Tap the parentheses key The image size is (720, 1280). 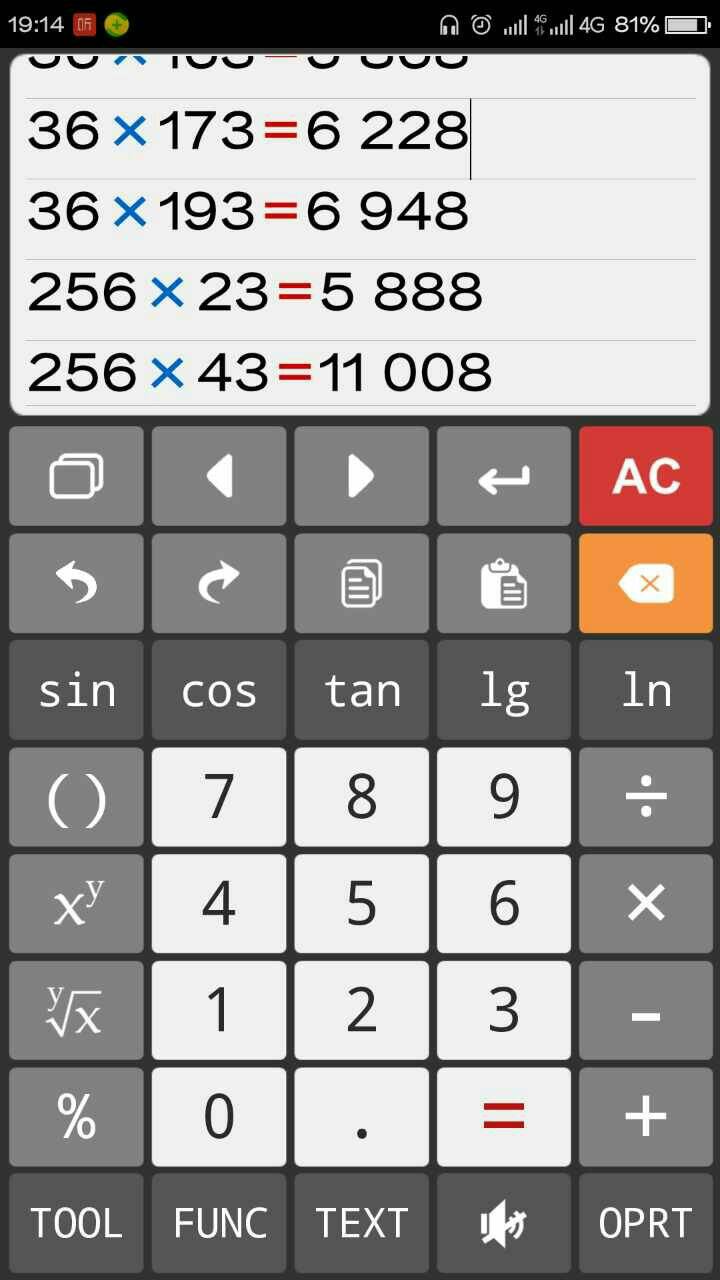pos(76,797)
